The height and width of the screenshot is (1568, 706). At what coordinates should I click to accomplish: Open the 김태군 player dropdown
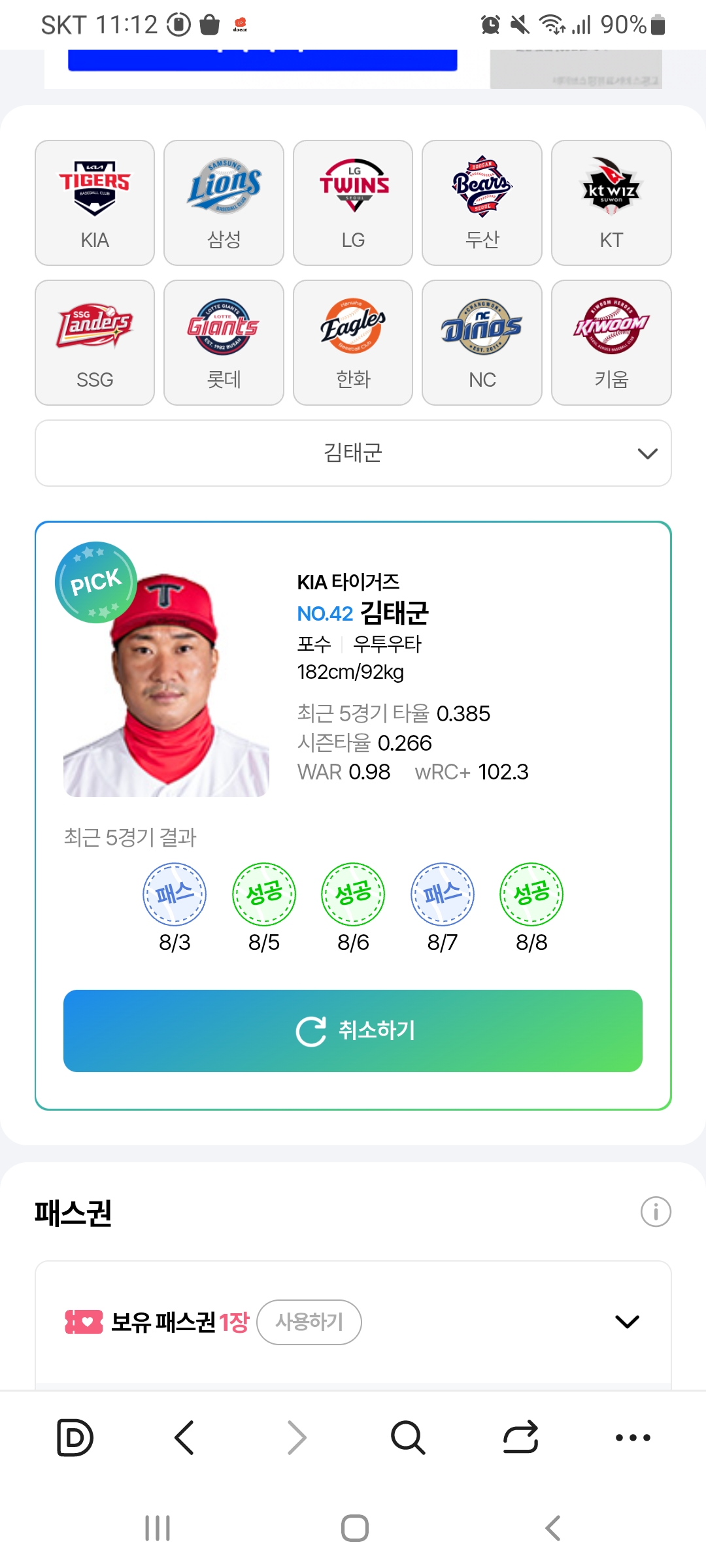coord(353,453)
